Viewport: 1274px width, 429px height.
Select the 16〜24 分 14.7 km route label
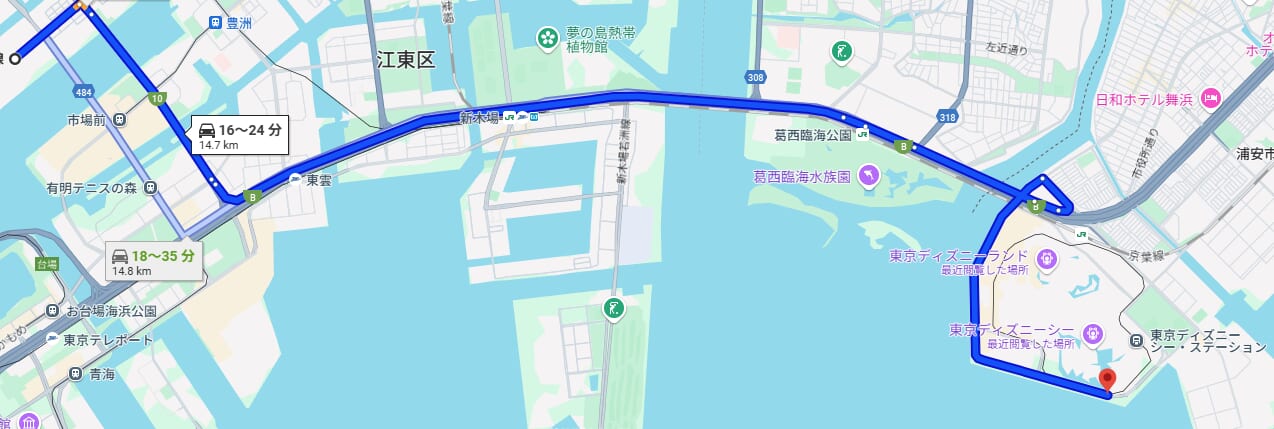(238, 136)
